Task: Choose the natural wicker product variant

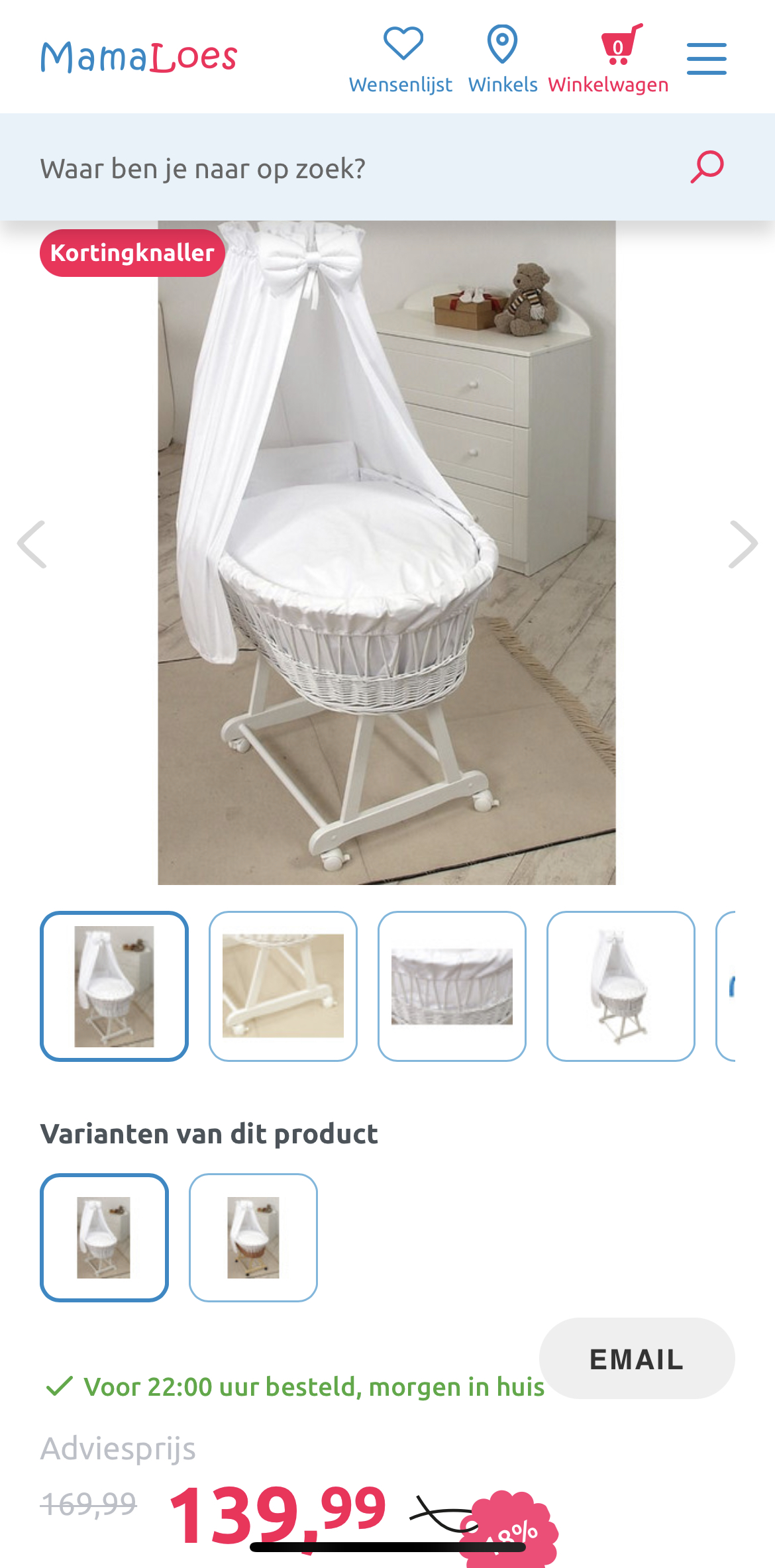Action: point(253,1237)
